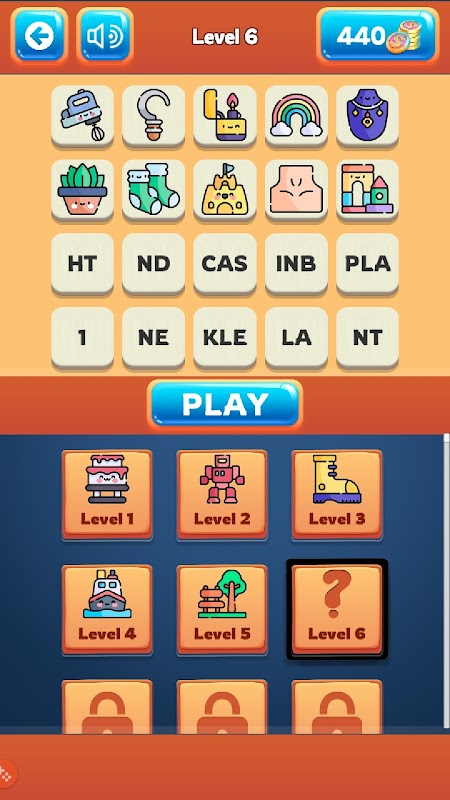
Task: Select the INB letter tile
Action: click(296, 264)
